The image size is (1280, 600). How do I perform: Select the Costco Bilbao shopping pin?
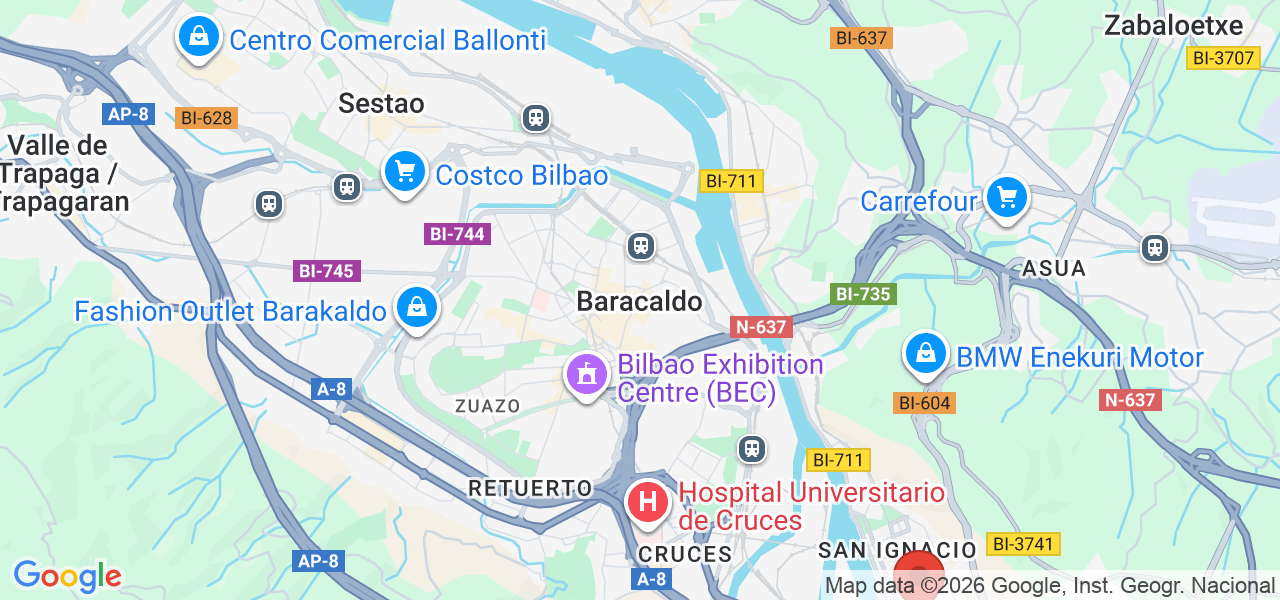[x=405, y=172]
